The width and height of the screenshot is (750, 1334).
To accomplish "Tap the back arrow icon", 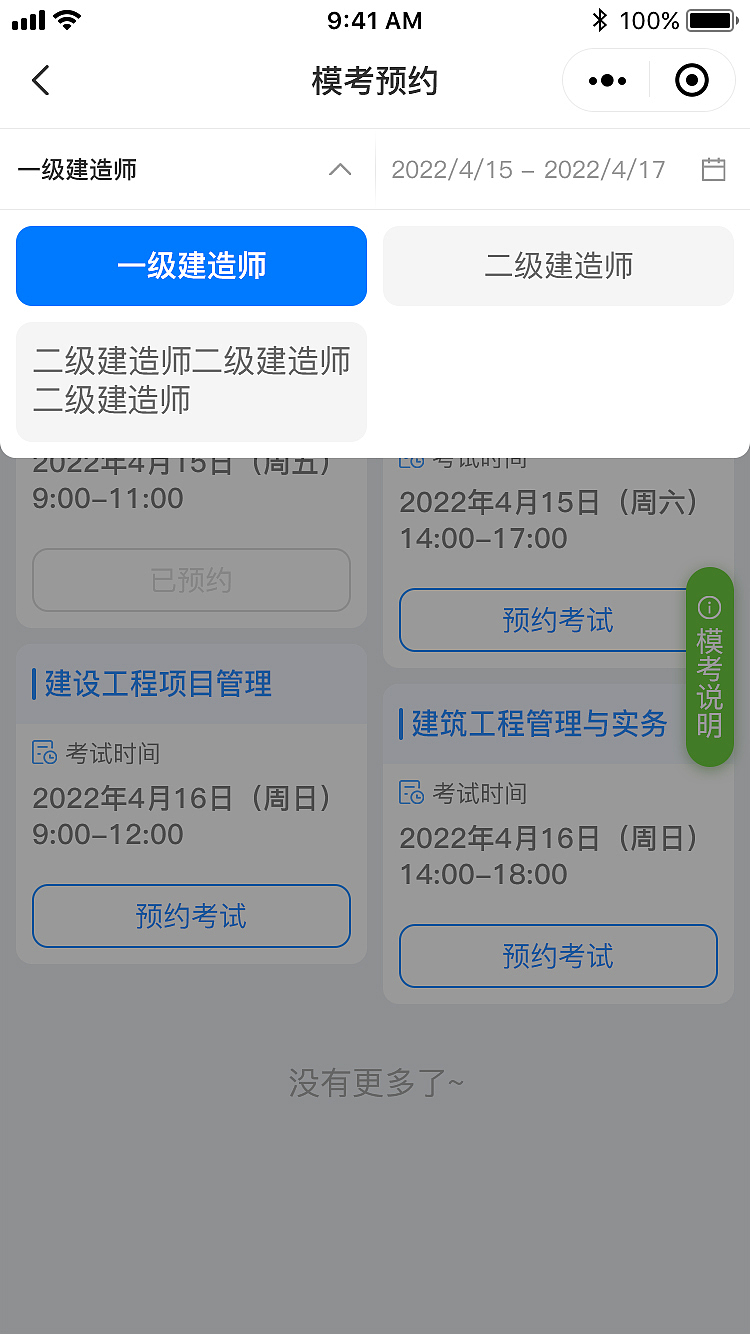I will [x=40, y=80].
